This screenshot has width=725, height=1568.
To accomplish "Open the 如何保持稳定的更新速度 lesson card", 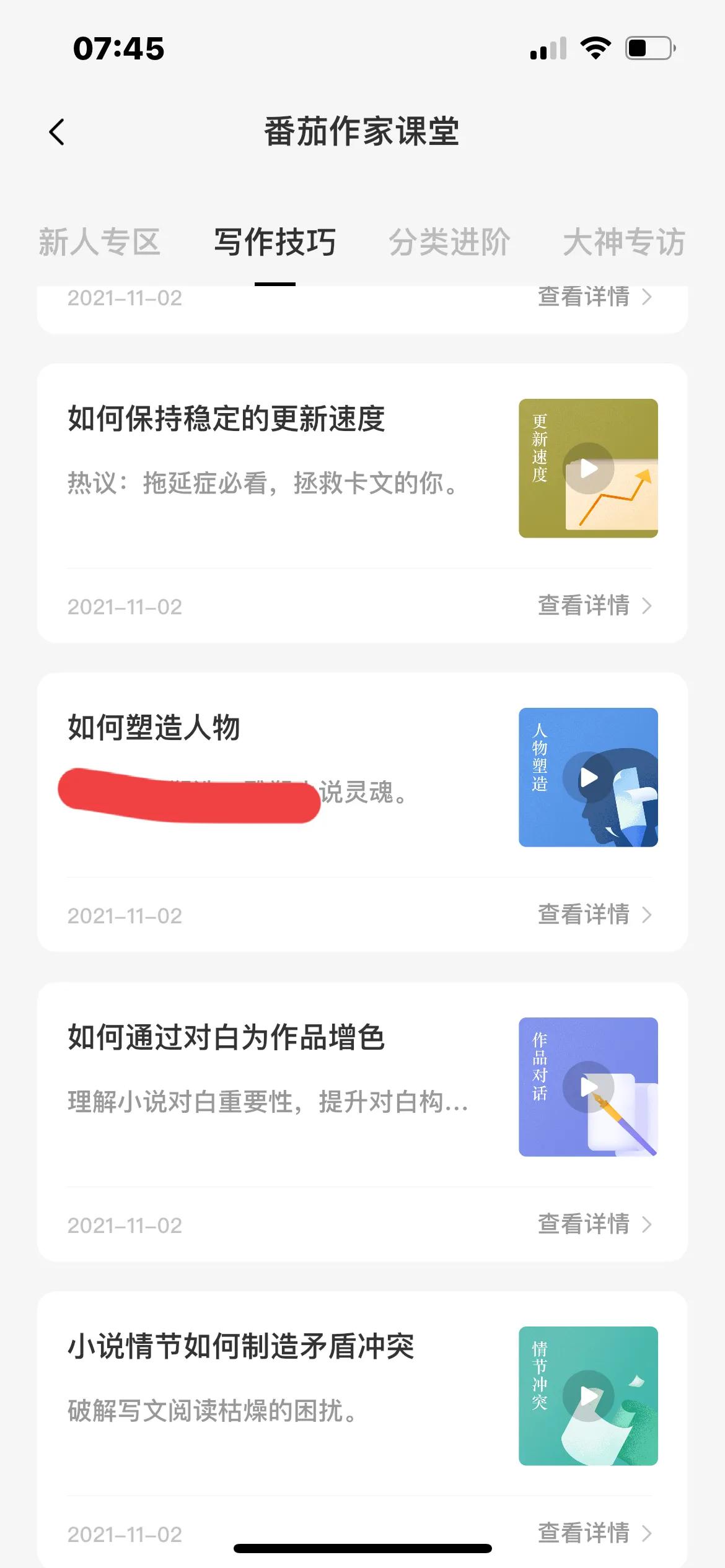I will tap(226, 419).
